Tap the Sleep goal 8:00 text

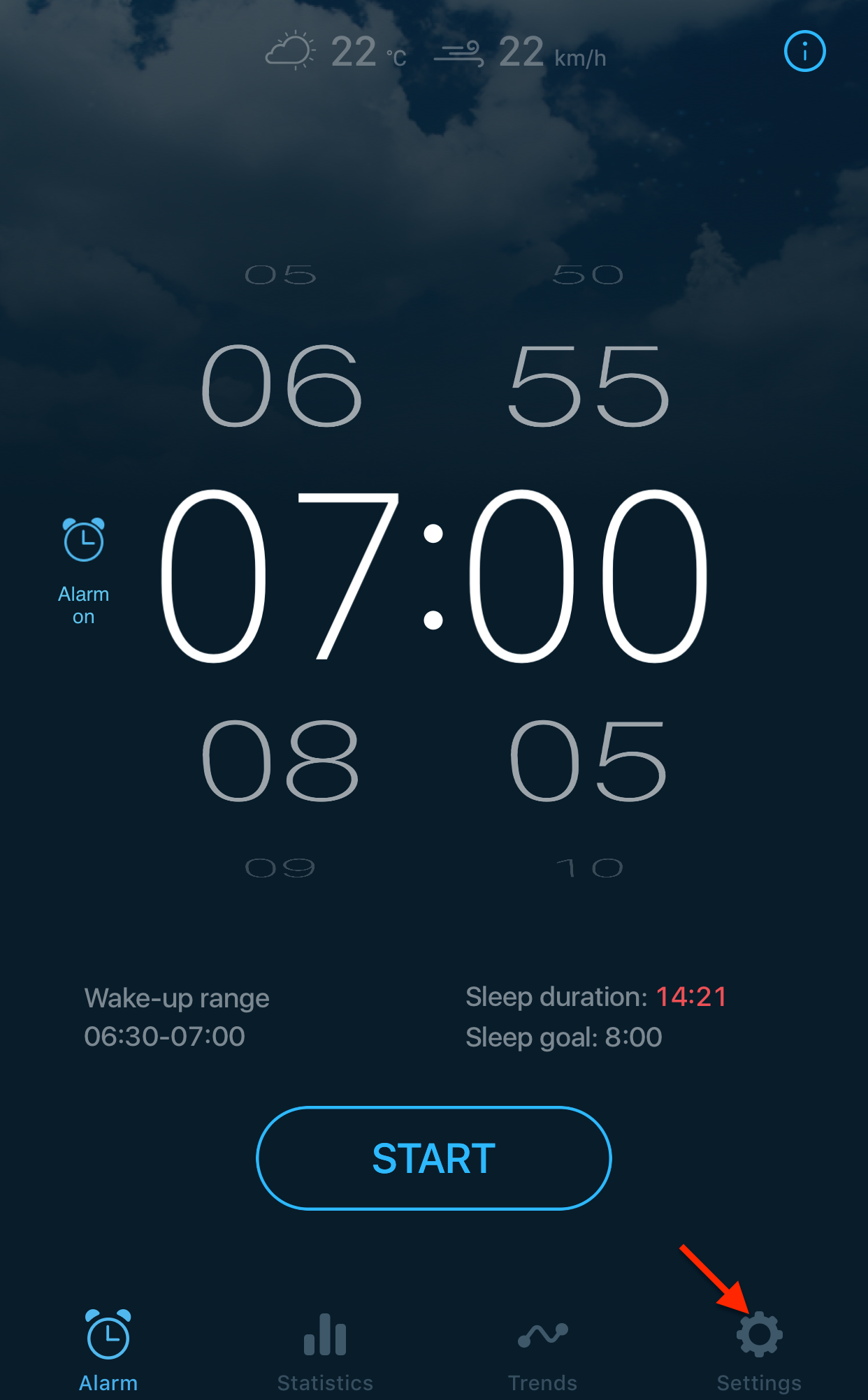[563, 1036]
